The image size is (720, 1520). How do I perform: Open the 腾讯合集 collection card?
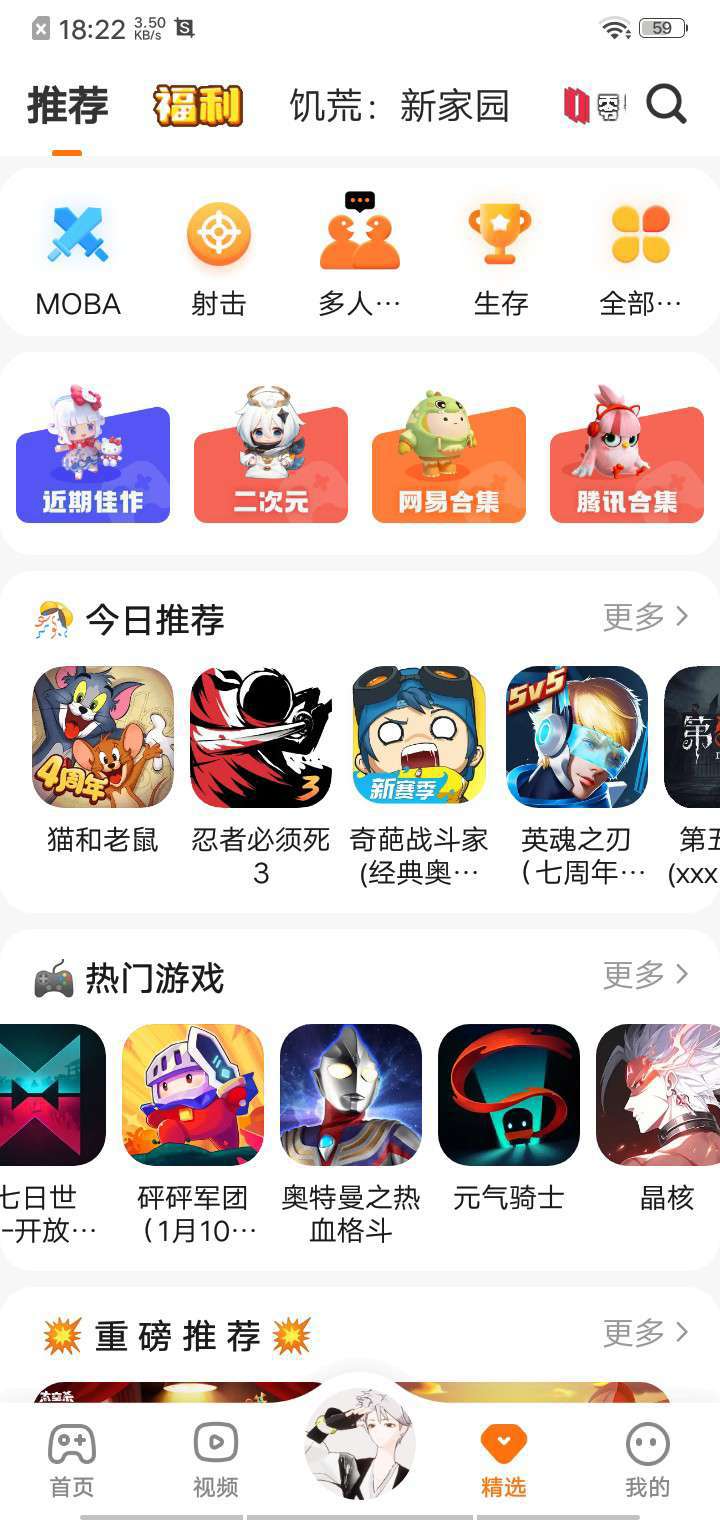(627, 455)
